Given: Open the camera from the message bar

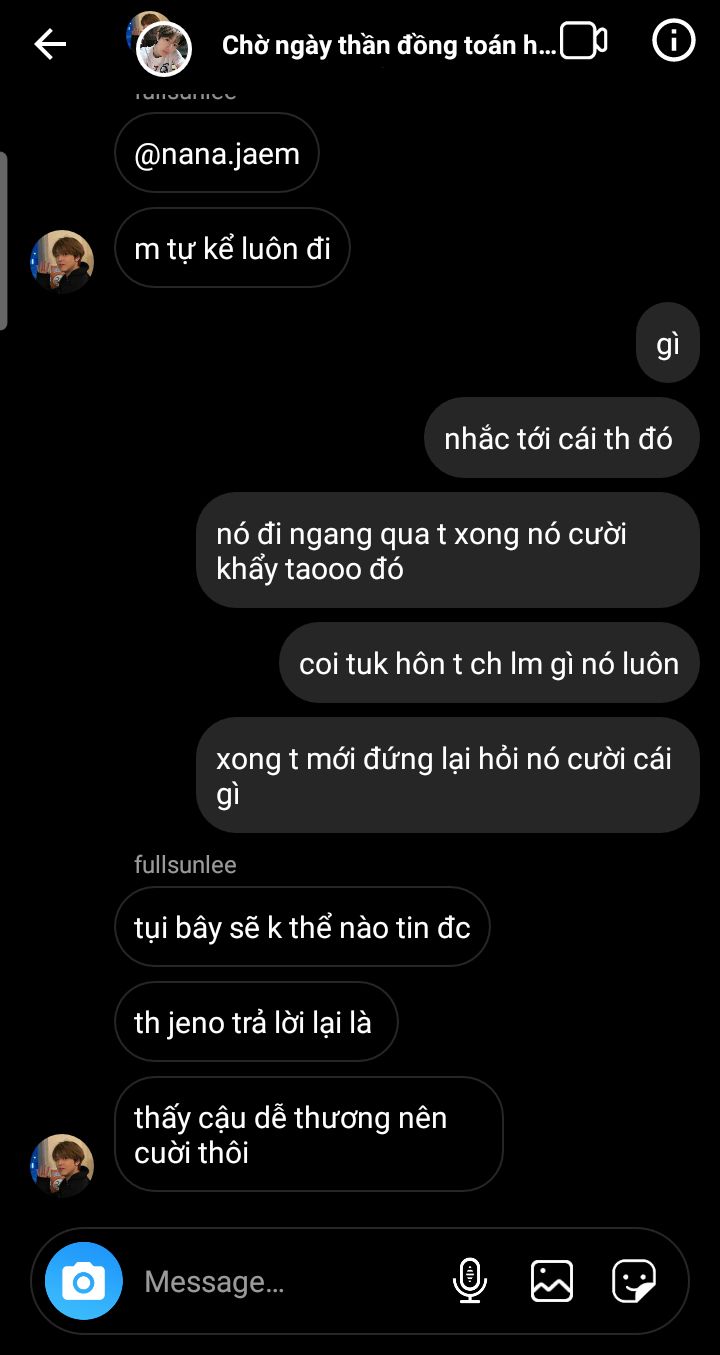Looking at the screenshot, I should 84,1281.
